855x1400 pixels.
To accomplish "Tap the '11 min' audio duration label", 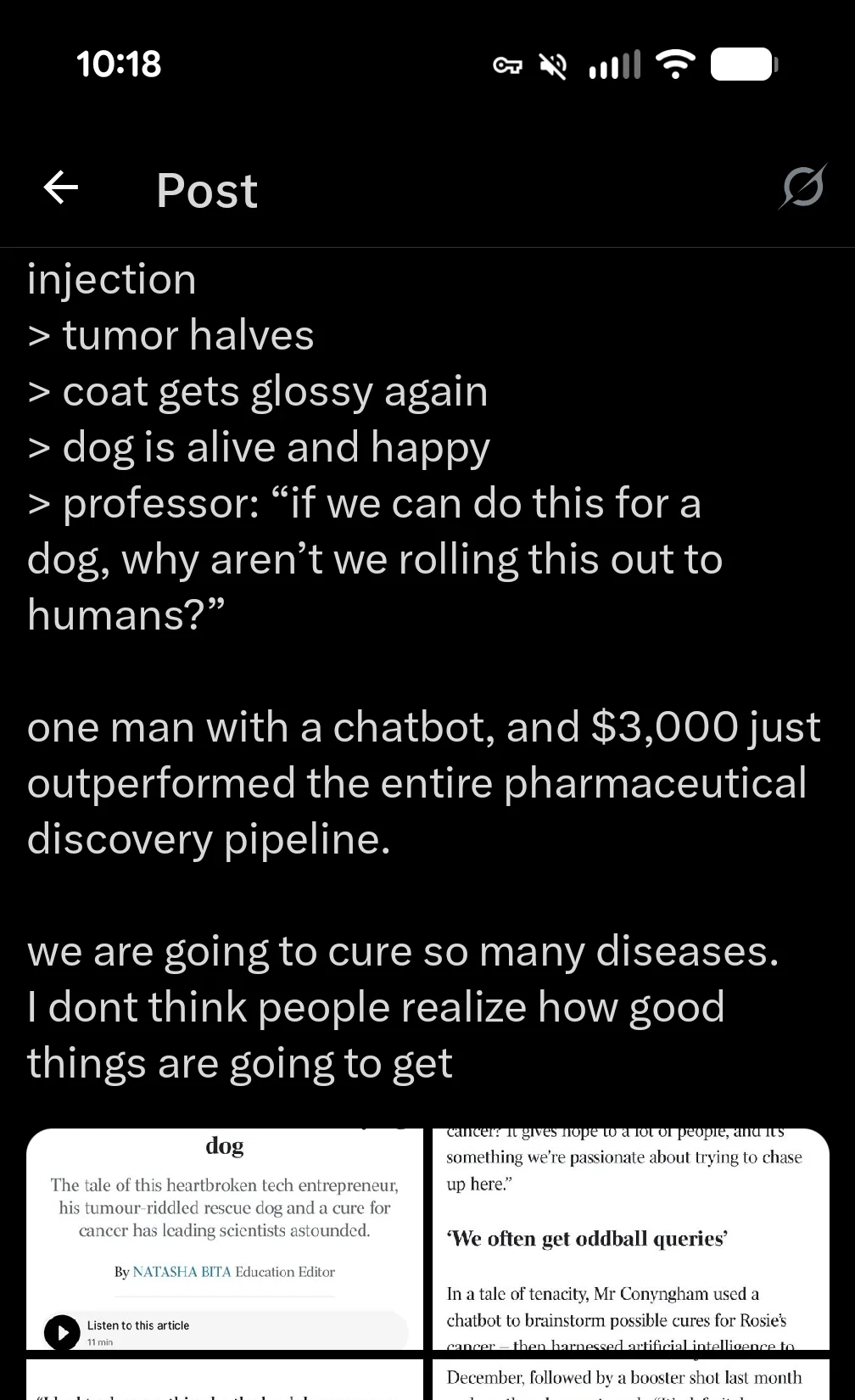I will (99, 1343).
